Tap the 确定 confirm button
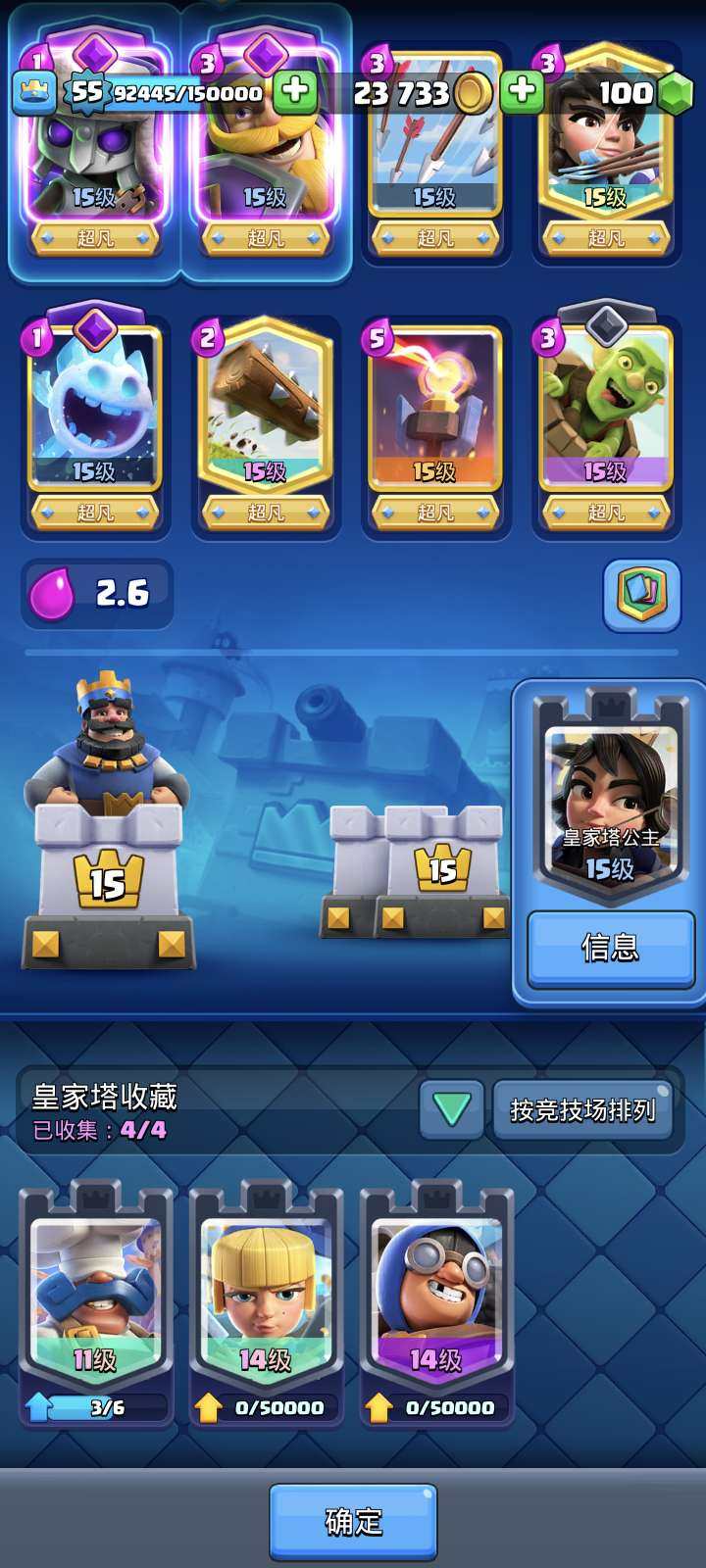 click(353, 1521)
